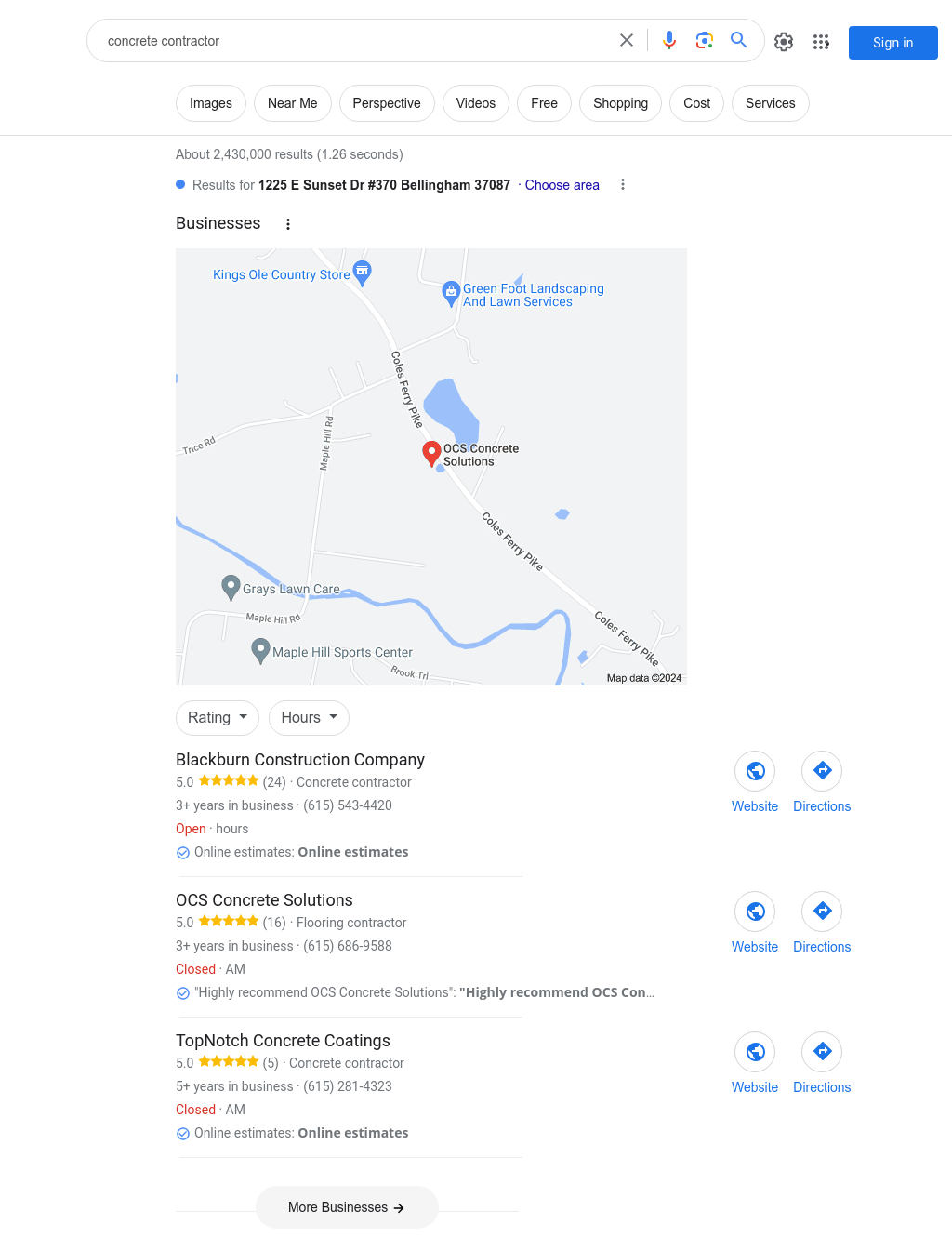Open Kings Ole Country Store map pin
952x1251 pixels.
coord(363,272)
